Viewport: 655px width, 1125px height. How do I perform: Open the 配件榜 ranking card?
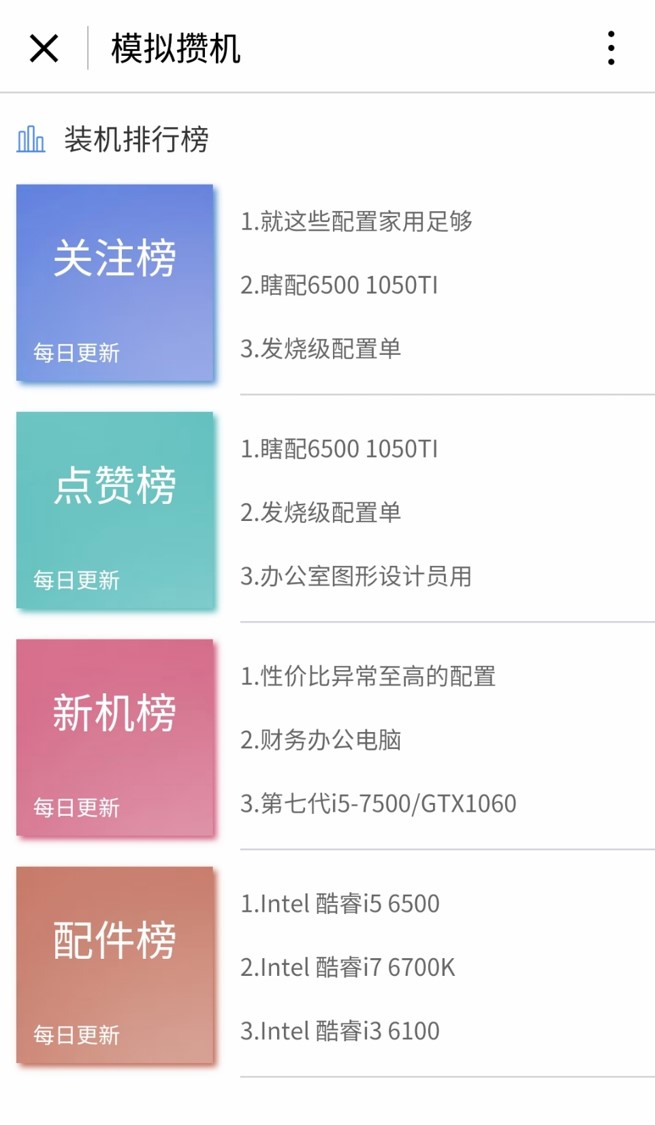(x=115, y=965)
